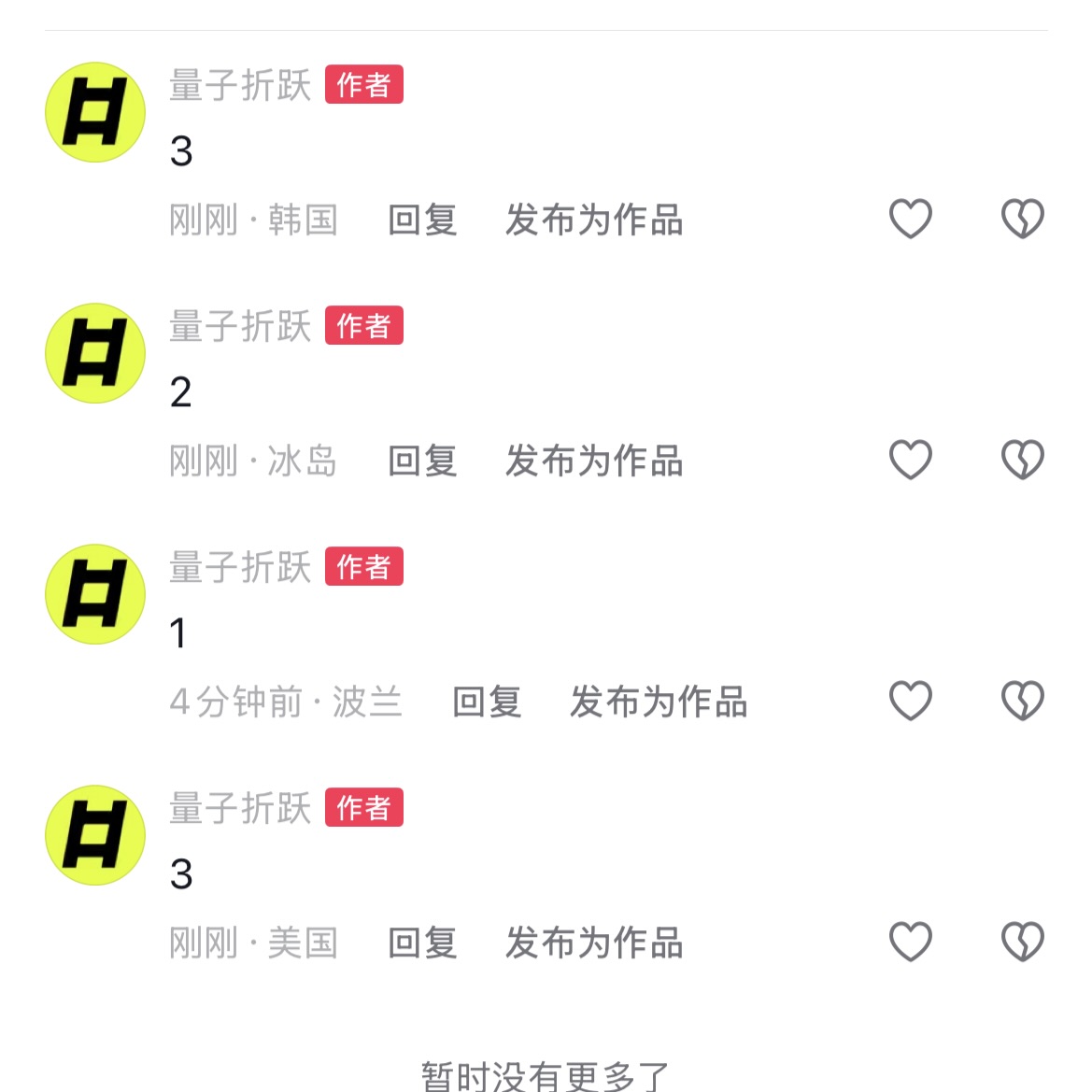Choose 发布为作品 under the 冰岛 comment

pyautogui.click(x=594, y=461)
